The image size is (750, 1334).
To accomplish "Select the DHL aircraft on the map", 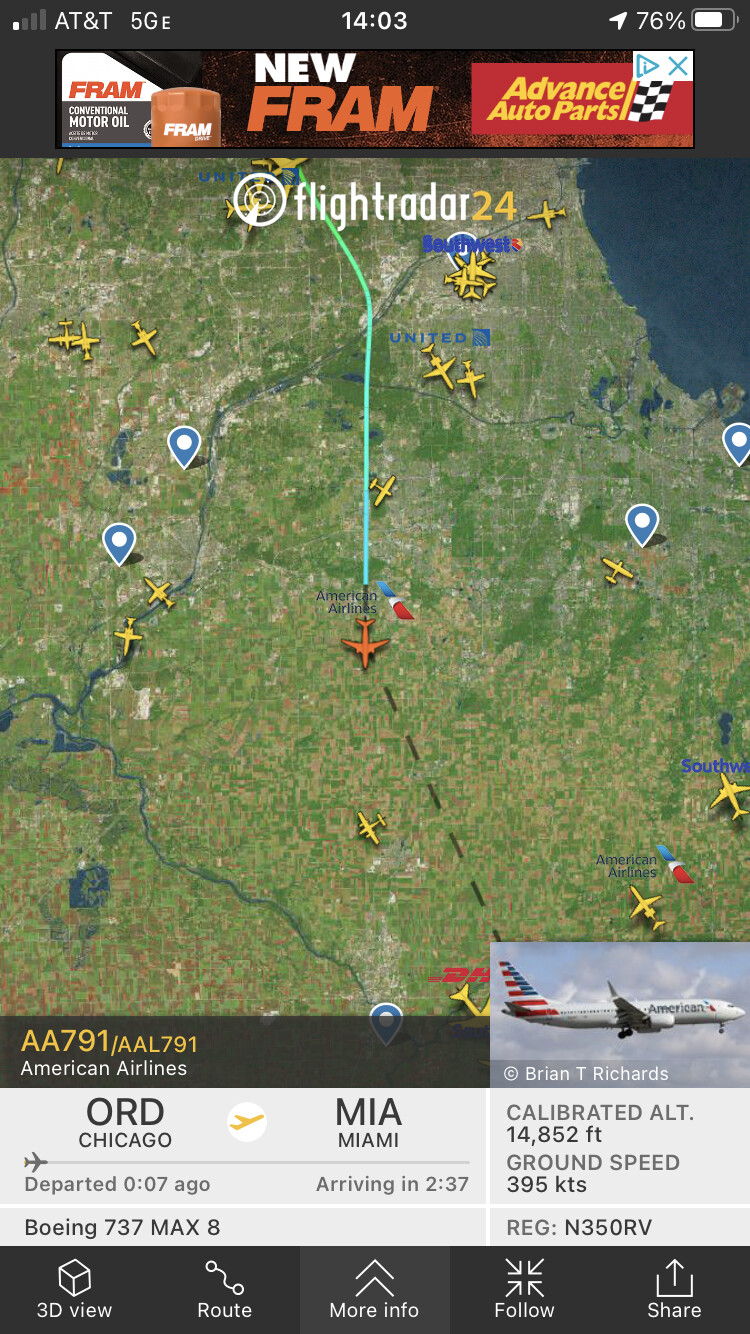I will point(465,996).
